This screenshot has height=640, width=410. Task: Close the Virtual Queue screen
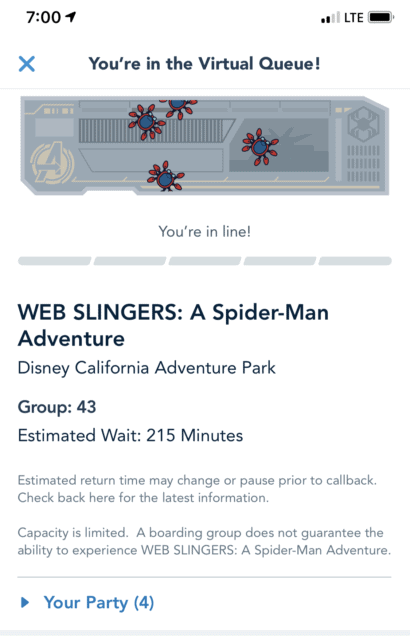coord(27,64)
